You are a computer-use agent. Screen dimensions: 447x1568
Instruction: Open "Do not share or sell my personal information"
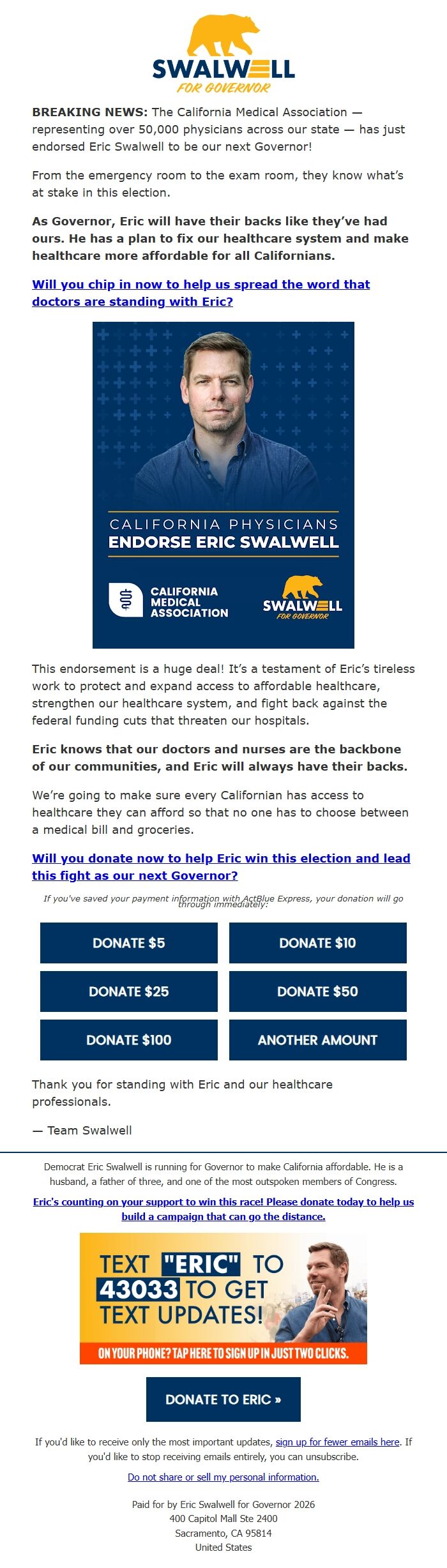(x=223, y=1477)
